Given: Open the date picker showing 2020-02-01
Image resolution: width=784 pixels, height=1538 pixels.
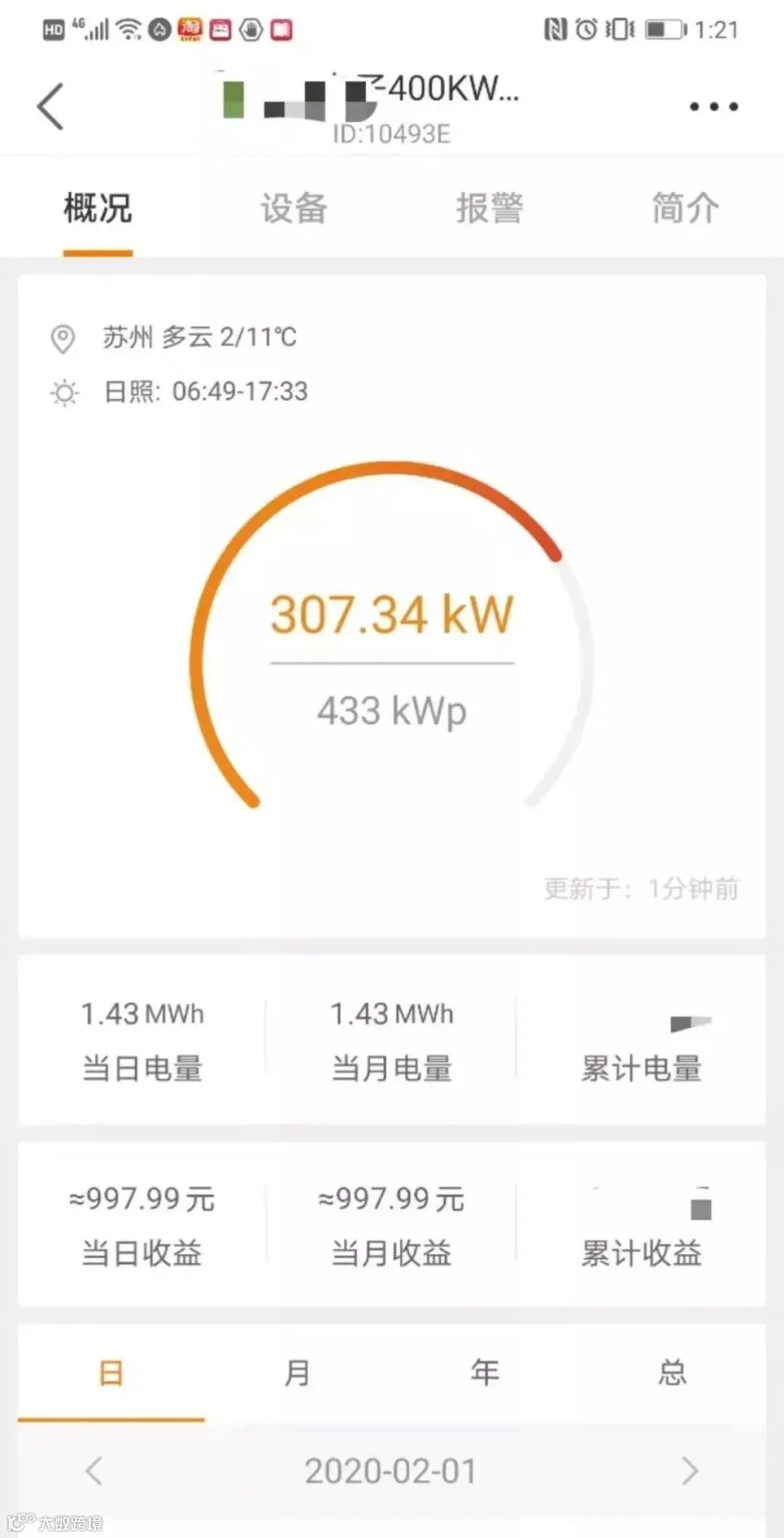Looking at the screenshot, I should (391, 1471).
